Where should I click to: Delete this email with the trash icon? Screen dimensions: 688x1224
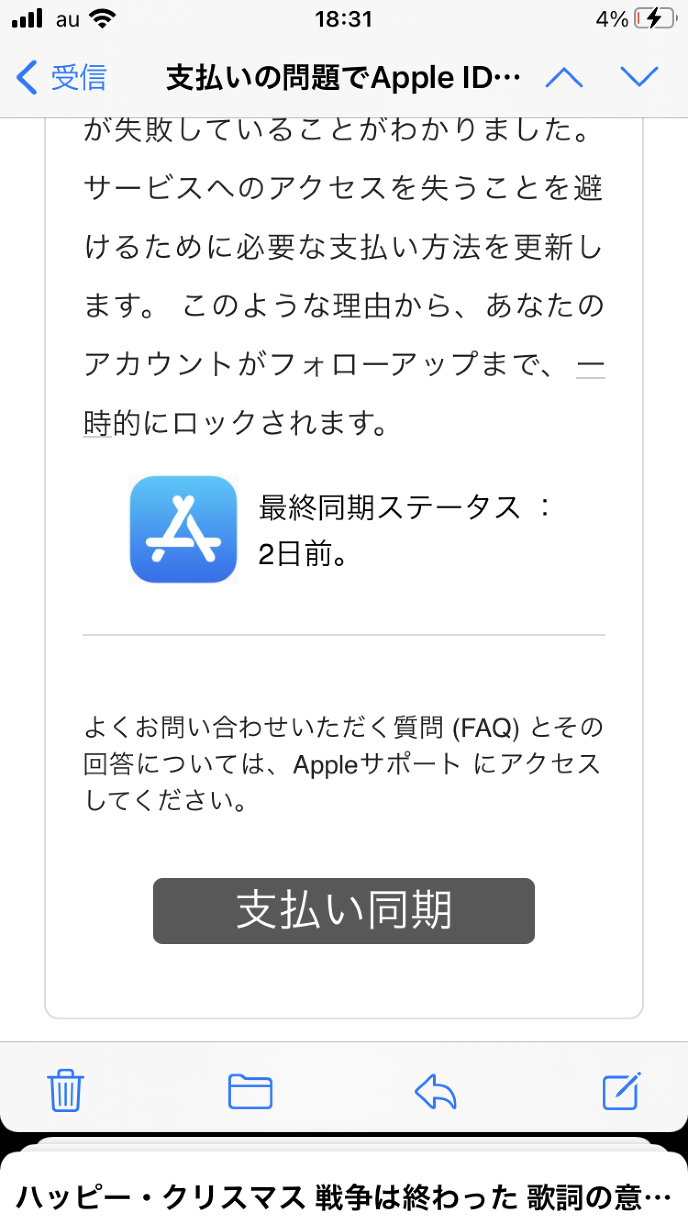point(66,1090)
